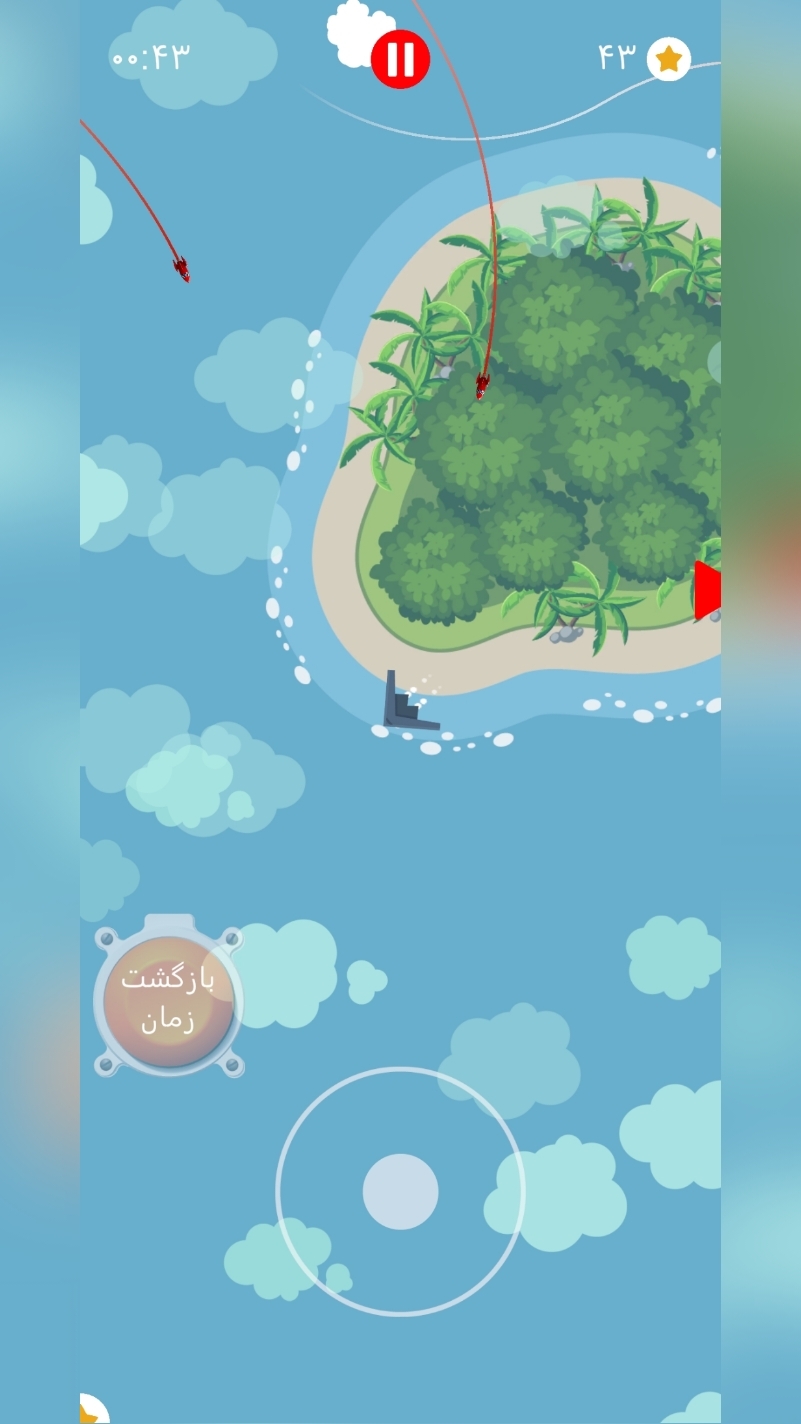Tap the joystick control knob
The image size is (801, 1424).
tap(400, 1191)
